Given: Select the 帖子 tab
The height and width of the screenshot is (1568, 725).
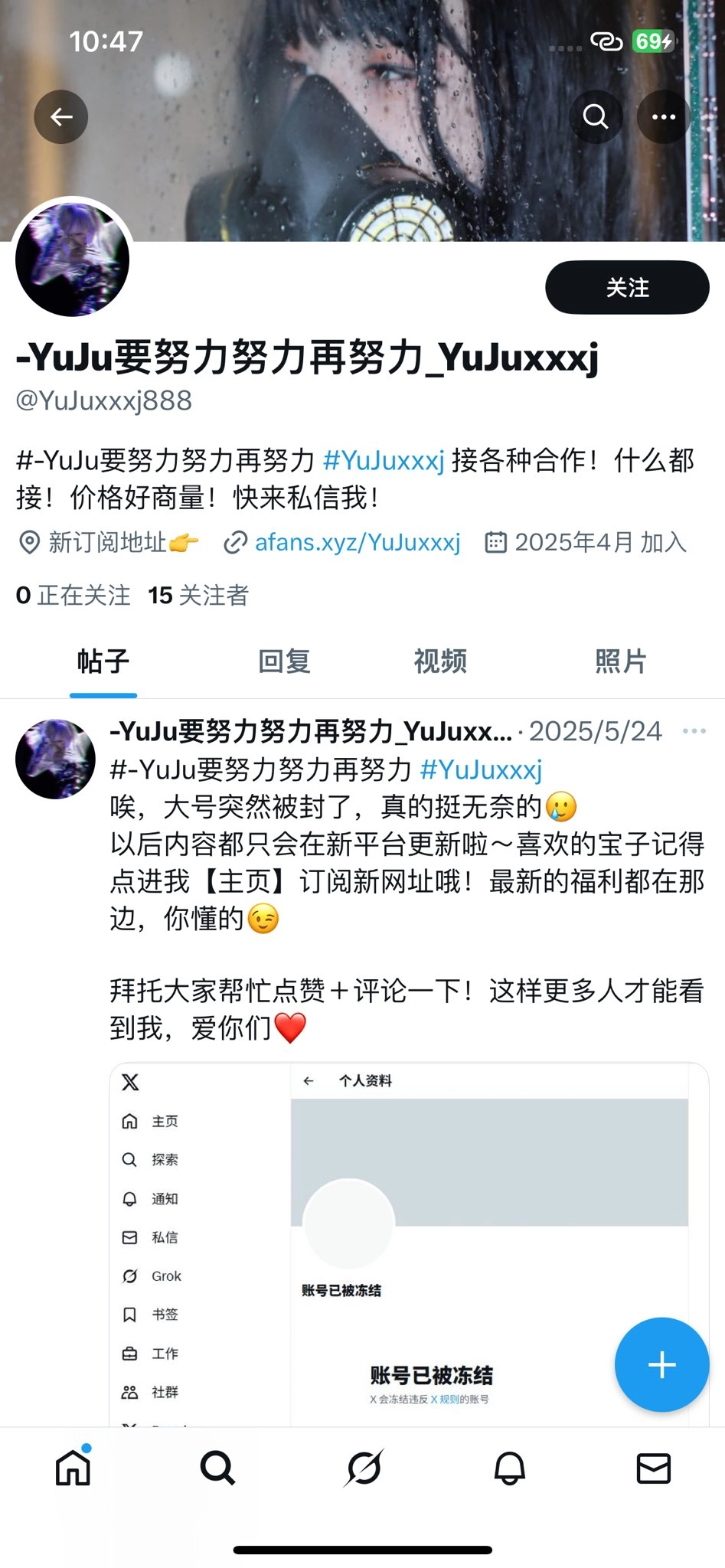Looking at the screenshot, I should (103, 661).
